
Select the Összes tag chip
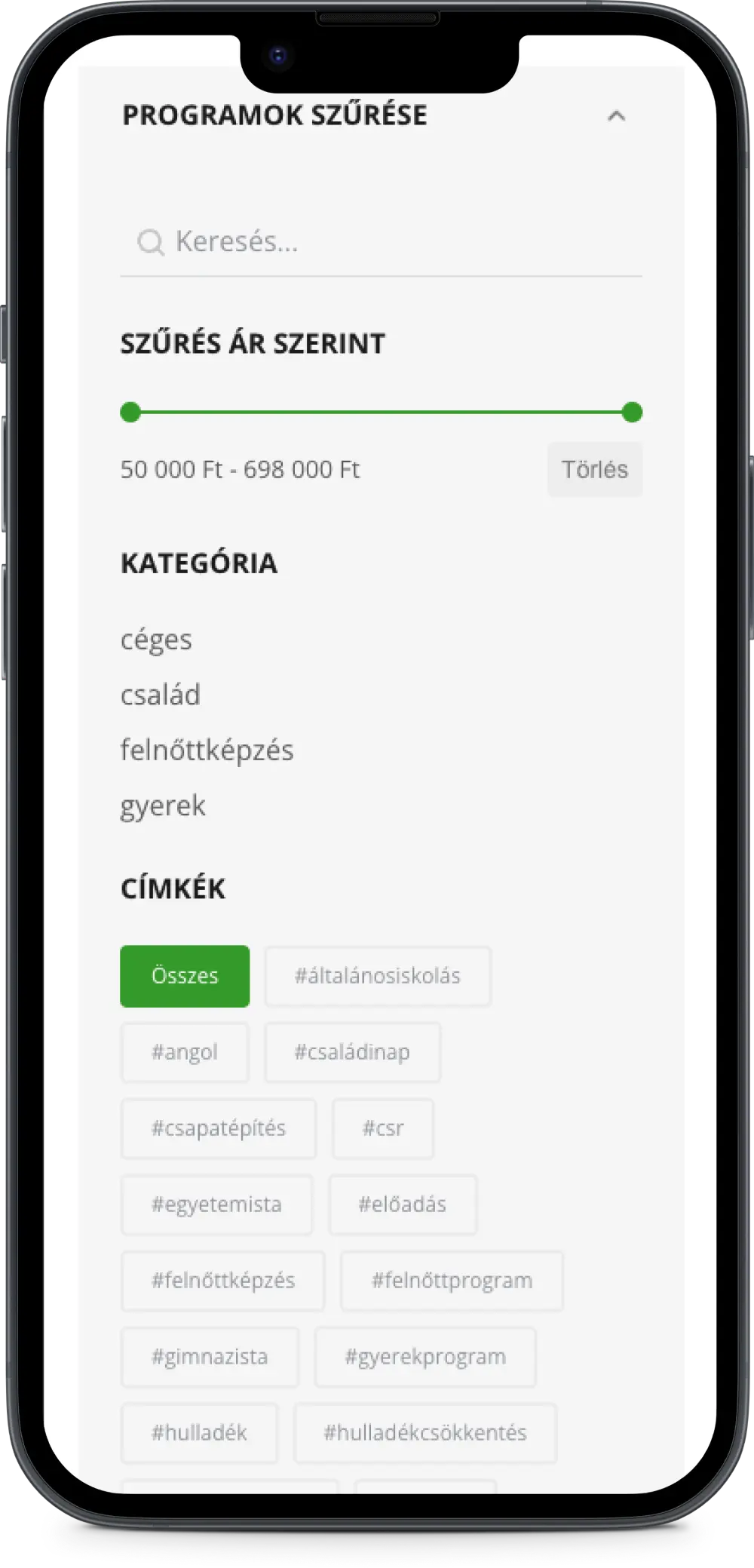(x=185, y=976)
